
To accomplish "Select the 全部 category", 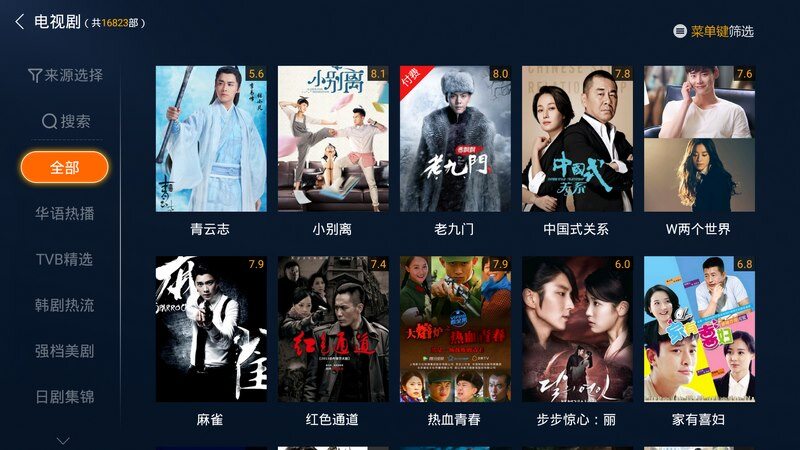I will [65, 167].
